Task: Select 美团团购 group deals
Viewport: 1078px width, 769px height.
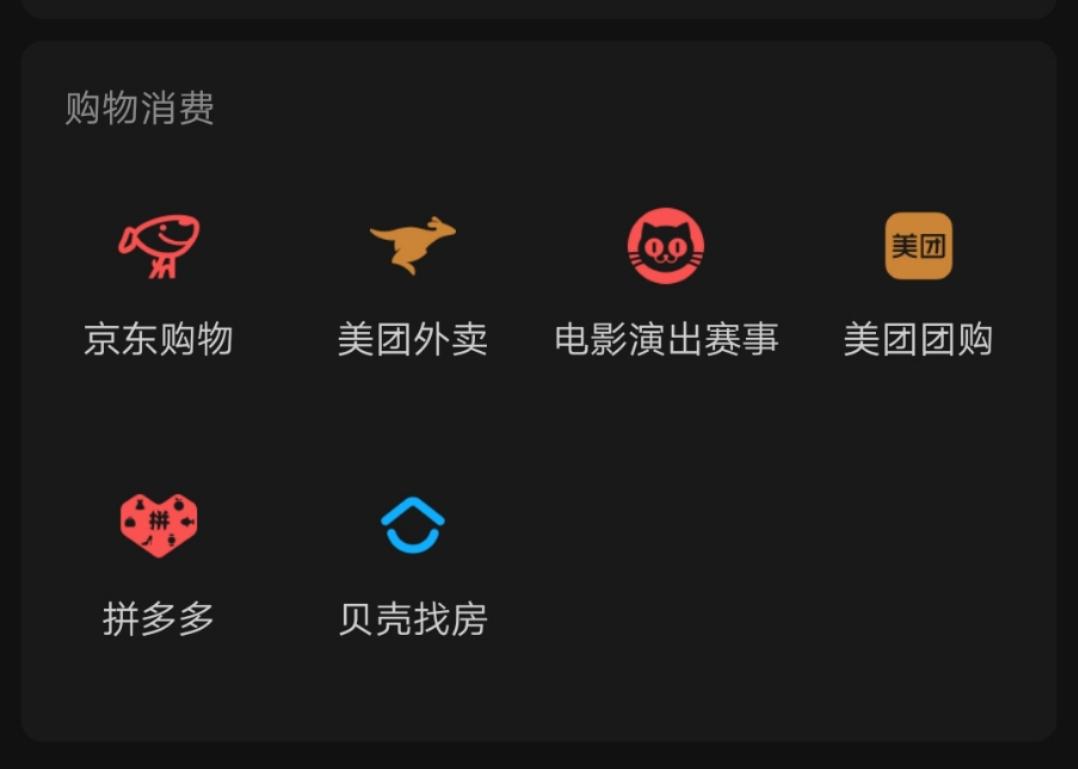Action: [918, 247]
